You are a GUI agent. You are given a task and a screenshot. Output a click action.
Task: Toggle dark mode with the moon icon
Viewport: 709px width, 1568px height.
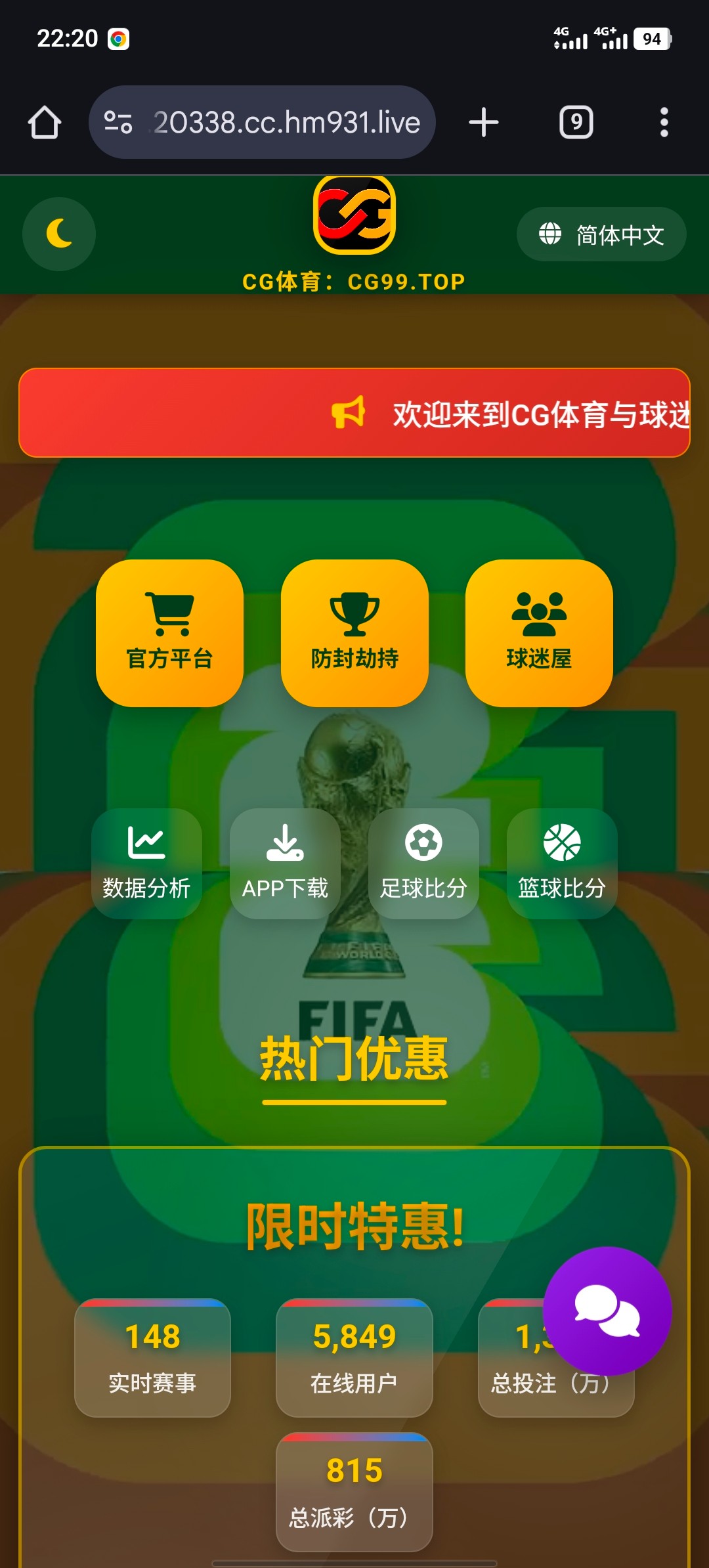[x=59, y=234]
